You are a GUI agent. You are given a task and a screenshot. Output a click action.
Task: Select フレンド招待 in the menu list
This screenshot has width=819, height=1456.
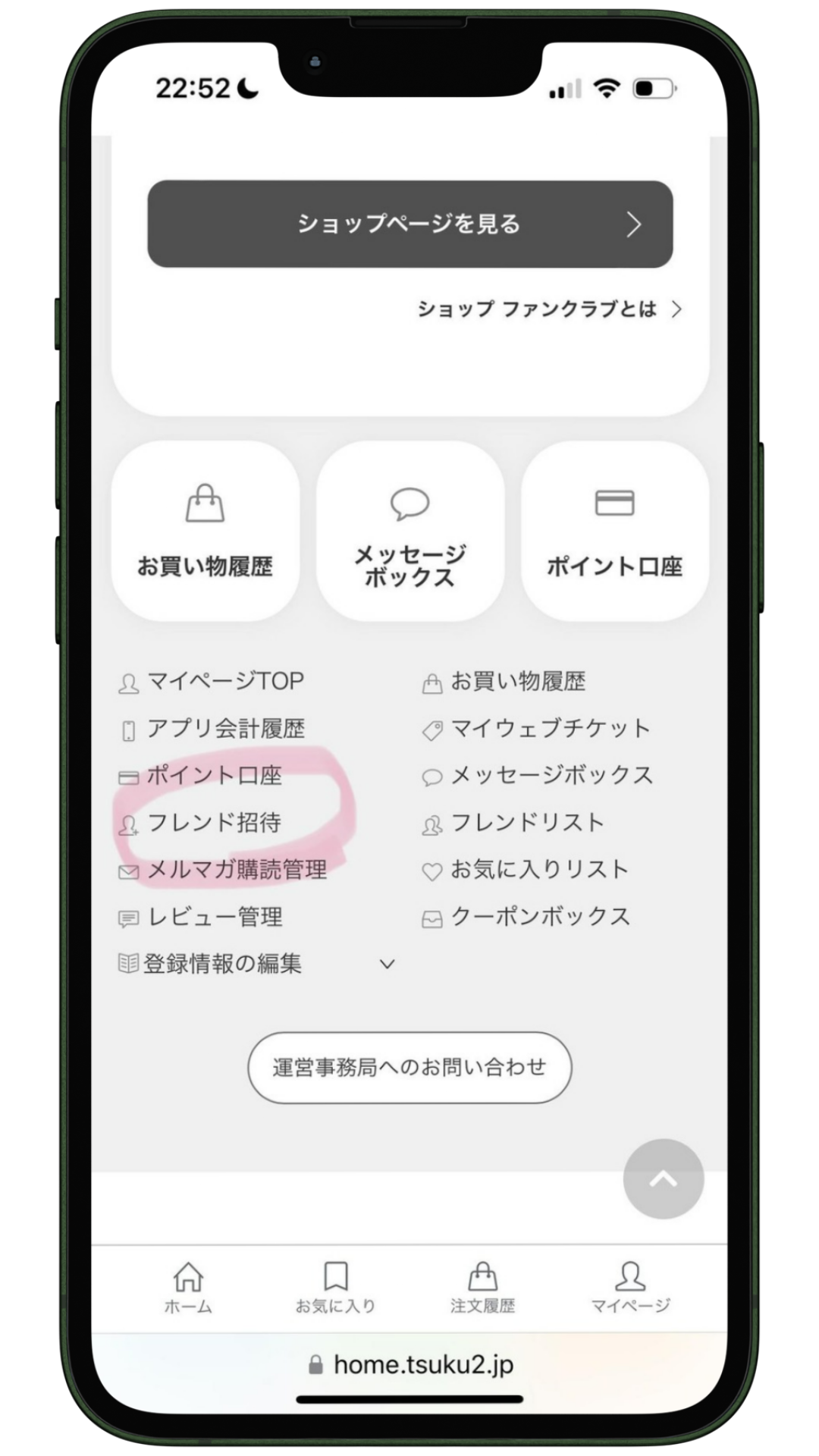214,823
